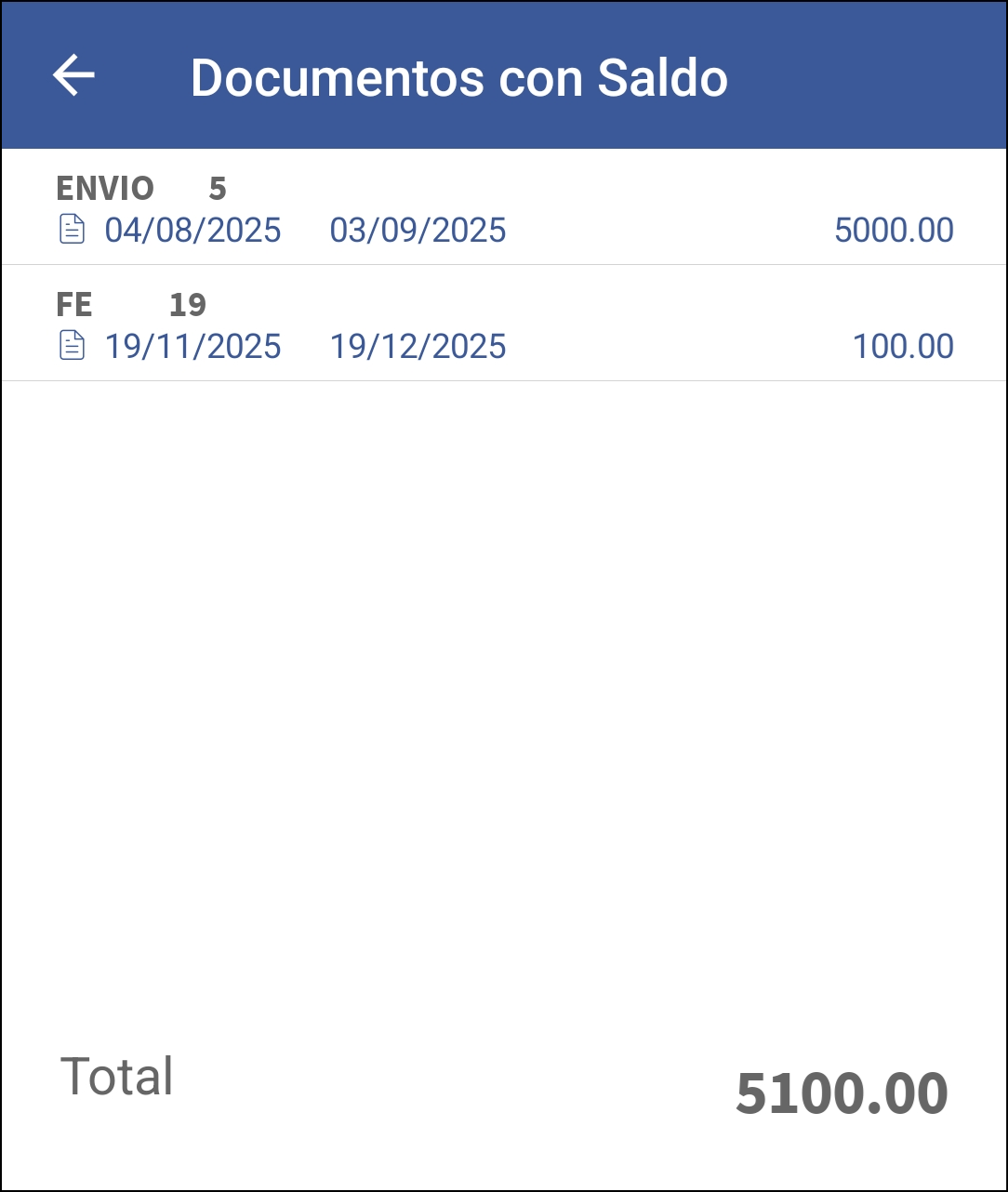The width and height of the screenshot is (1008, 1192).
Task: Select the ENVIO document balance 5000.00
Action: pos(894,229)
